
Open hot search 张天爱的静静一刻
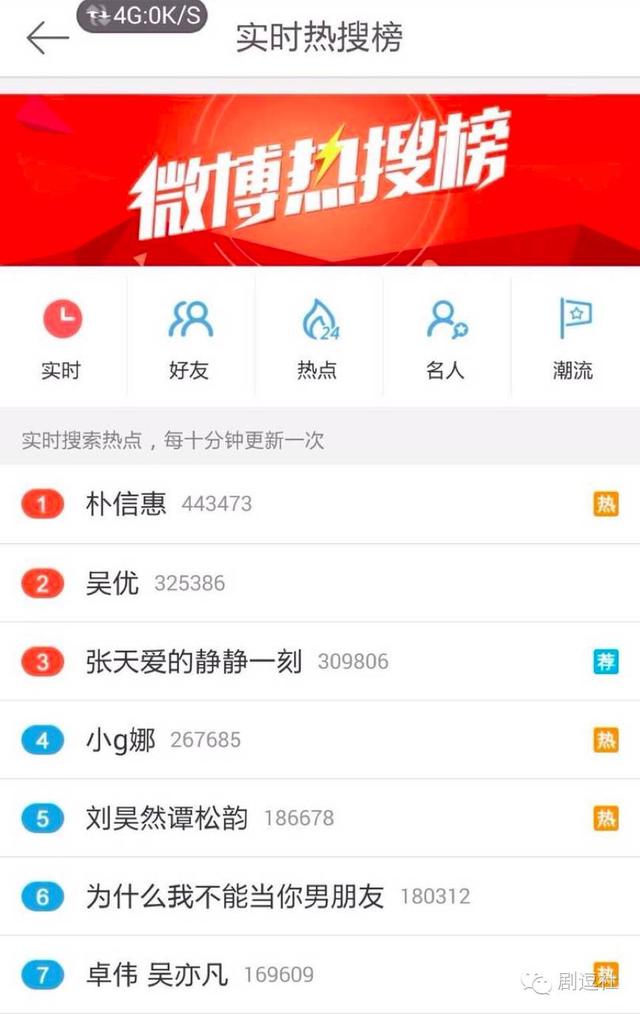194,661
